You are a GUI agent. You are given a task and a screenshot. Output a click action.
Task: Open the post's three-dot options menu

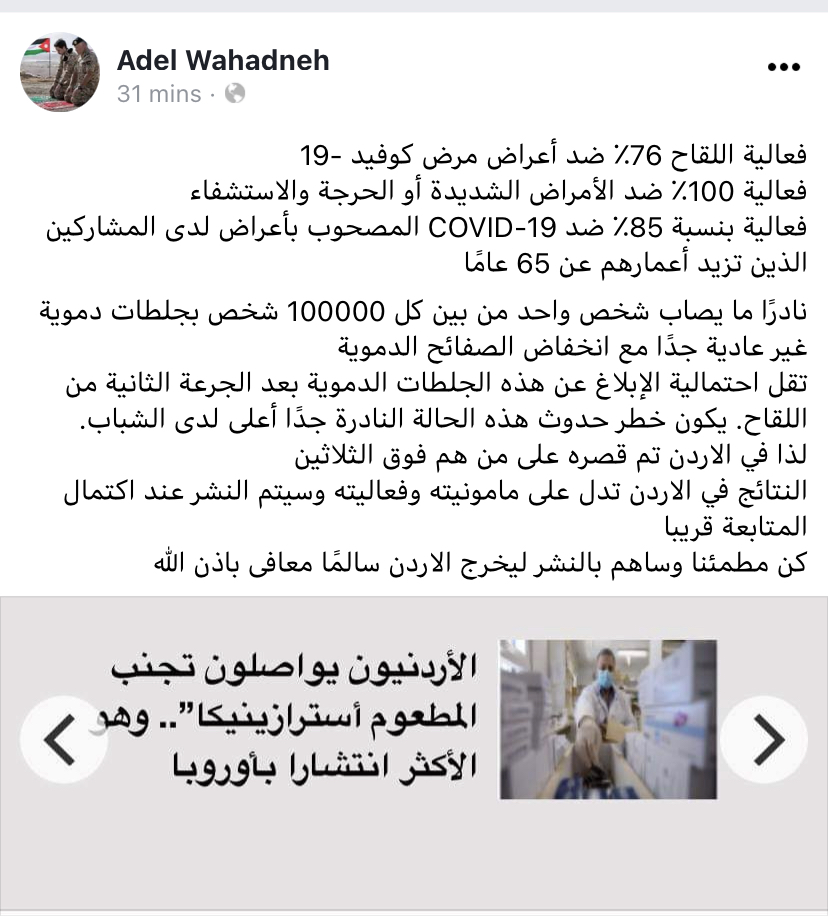click(784, 67)
